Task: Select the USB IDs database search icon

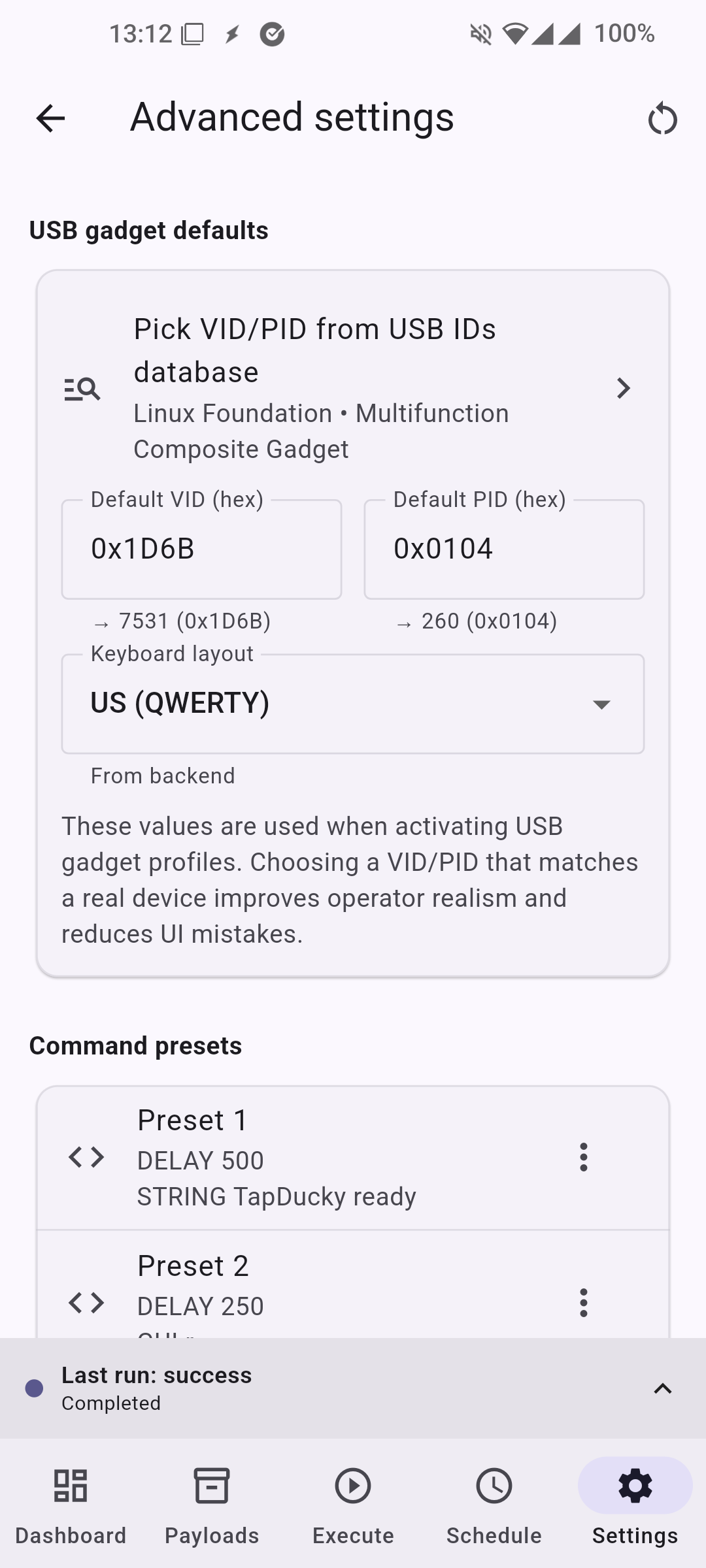Action: [83, 389]
